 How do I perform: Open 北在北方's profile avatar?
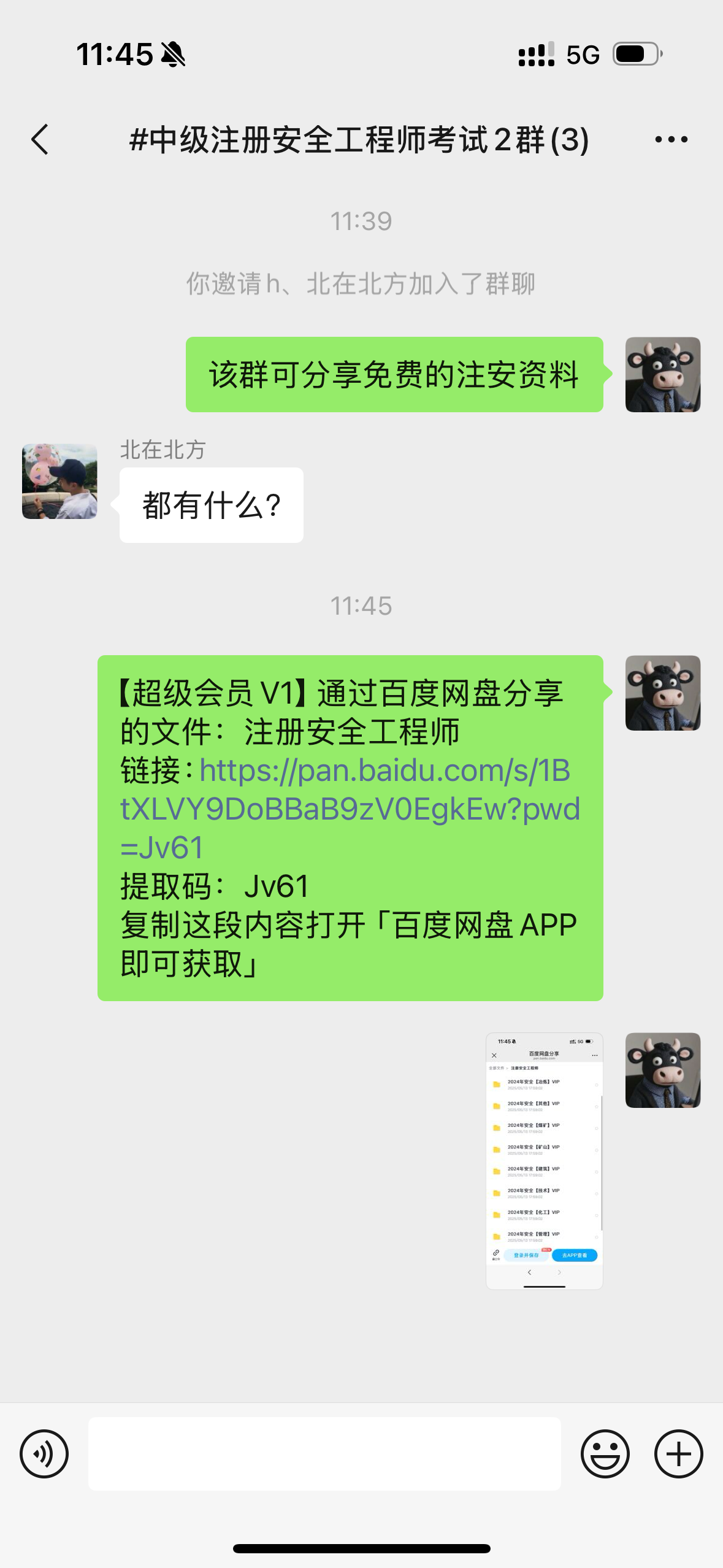click(x=59, y=482)
